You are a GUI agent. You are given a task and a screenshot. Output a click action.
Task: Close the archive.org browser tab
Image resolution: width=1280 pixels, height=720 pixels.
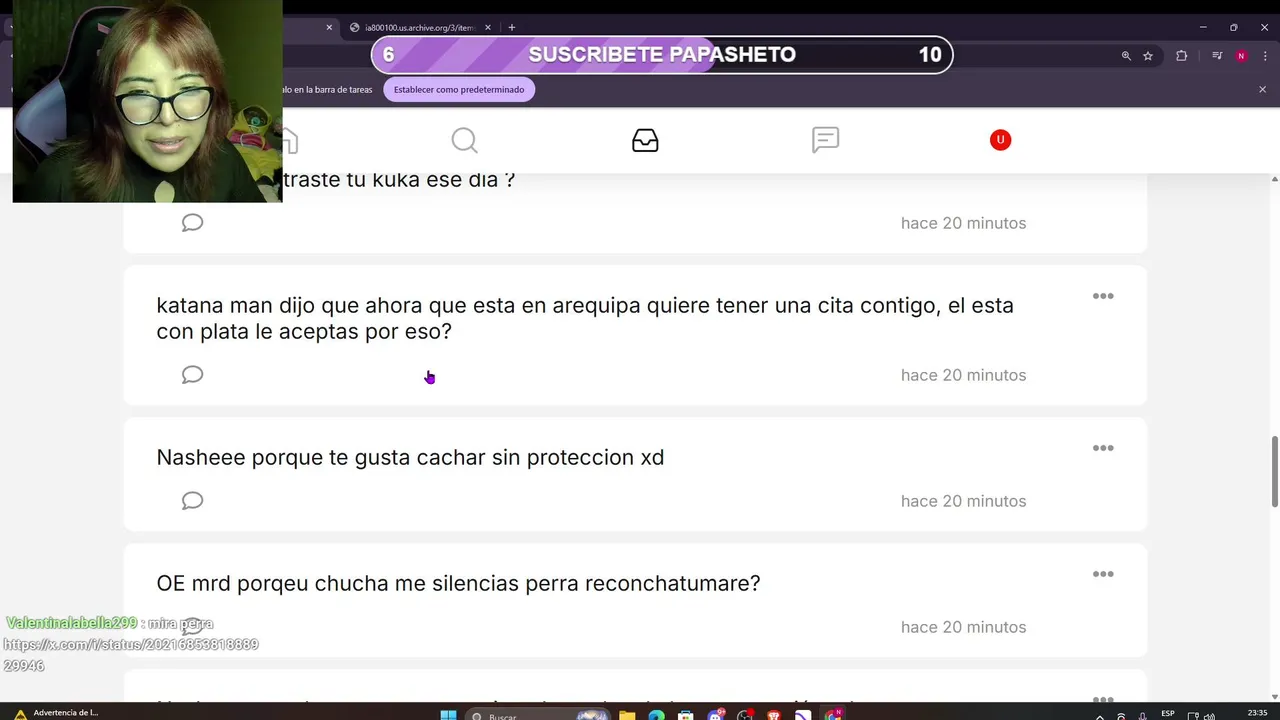pos(488,27)
